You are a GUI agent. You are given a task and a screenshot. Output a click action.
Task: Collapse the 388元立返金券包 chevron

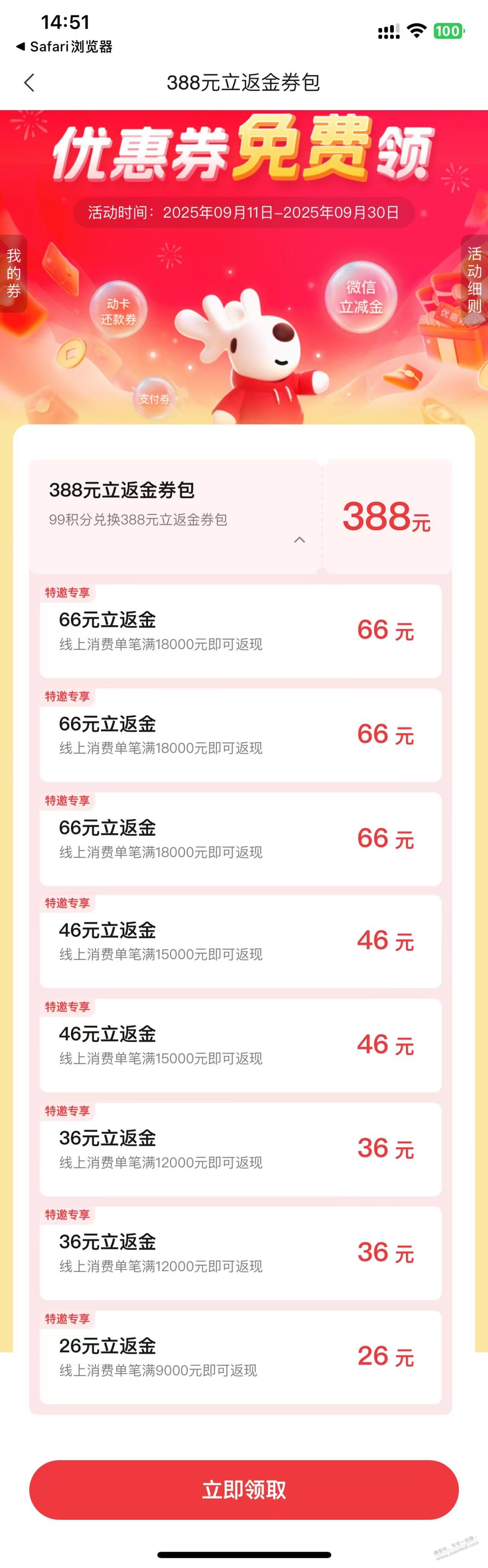click(x=299, y=540)
